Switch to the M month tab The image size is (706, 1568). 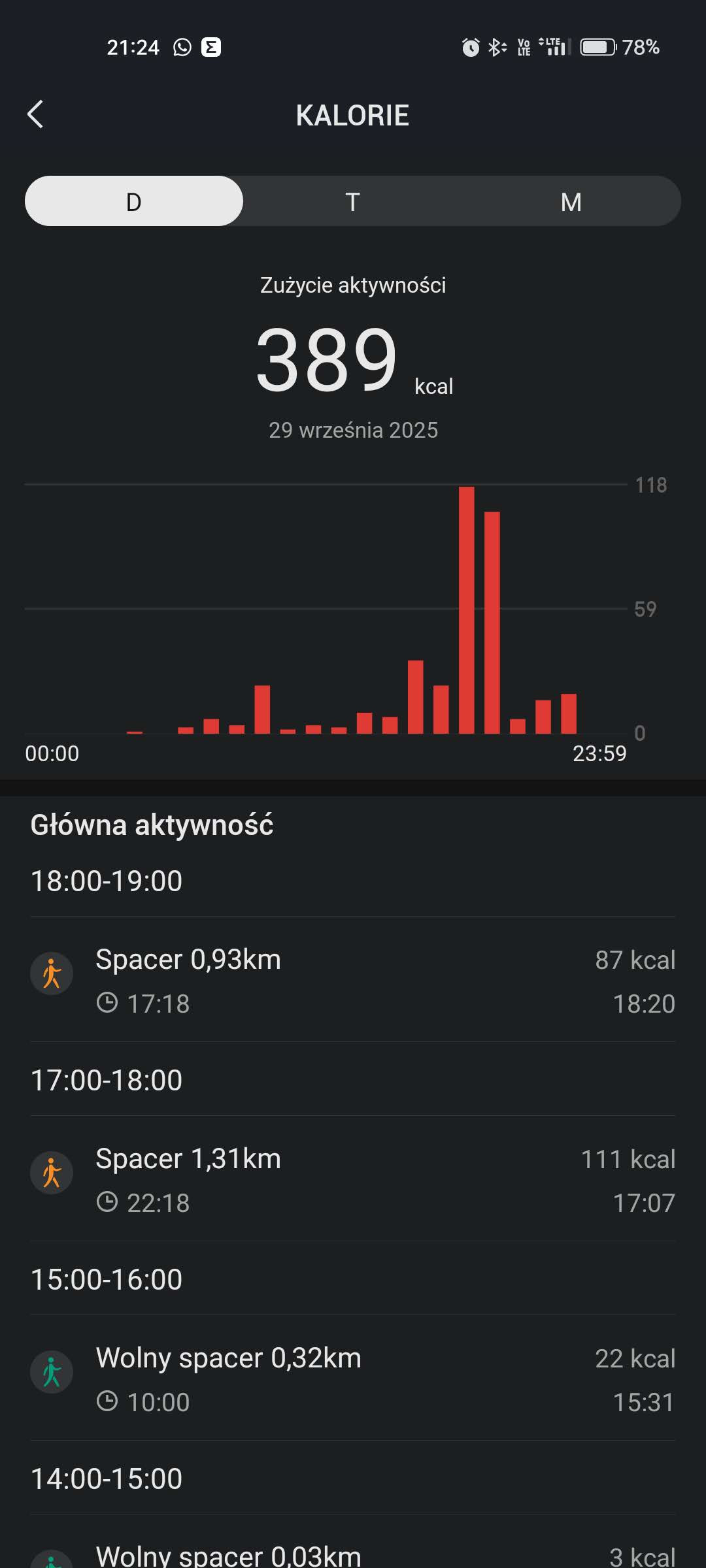pyautogui.click(x=571, y=201)
